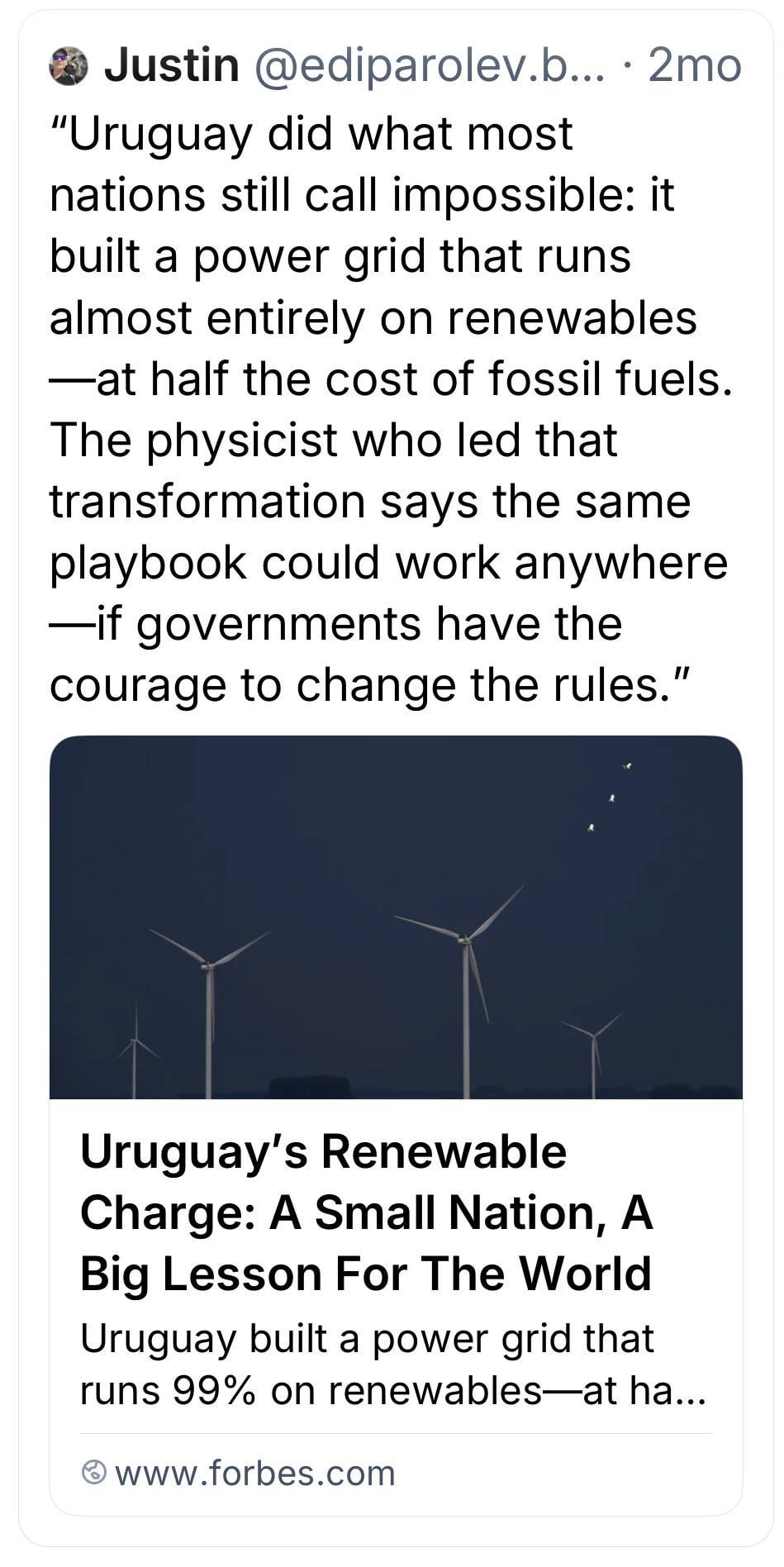View the @ediparolev handle's profile
Screen dimensions: 784x1567
click(430, 66)
